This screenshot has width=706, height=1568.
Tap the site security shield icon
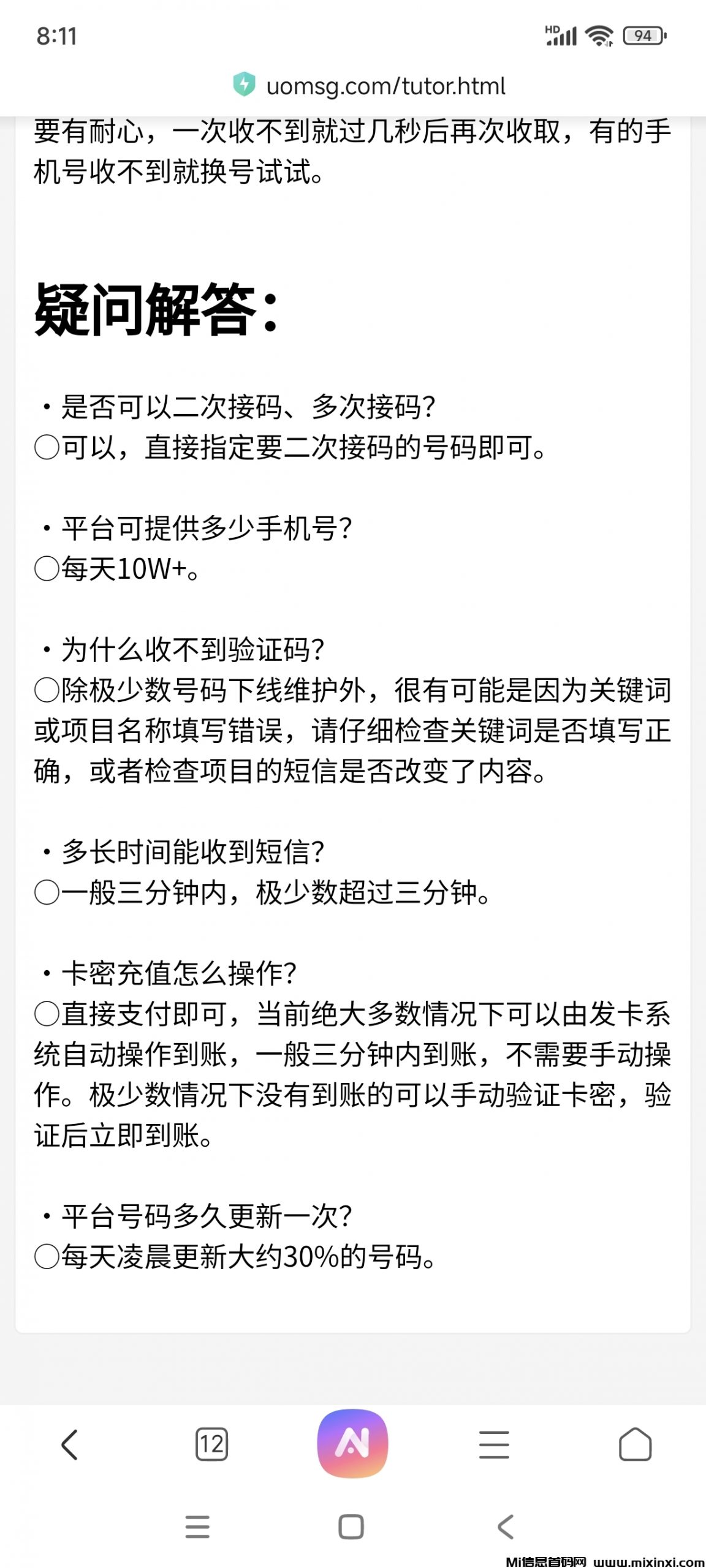coord(244,85)
